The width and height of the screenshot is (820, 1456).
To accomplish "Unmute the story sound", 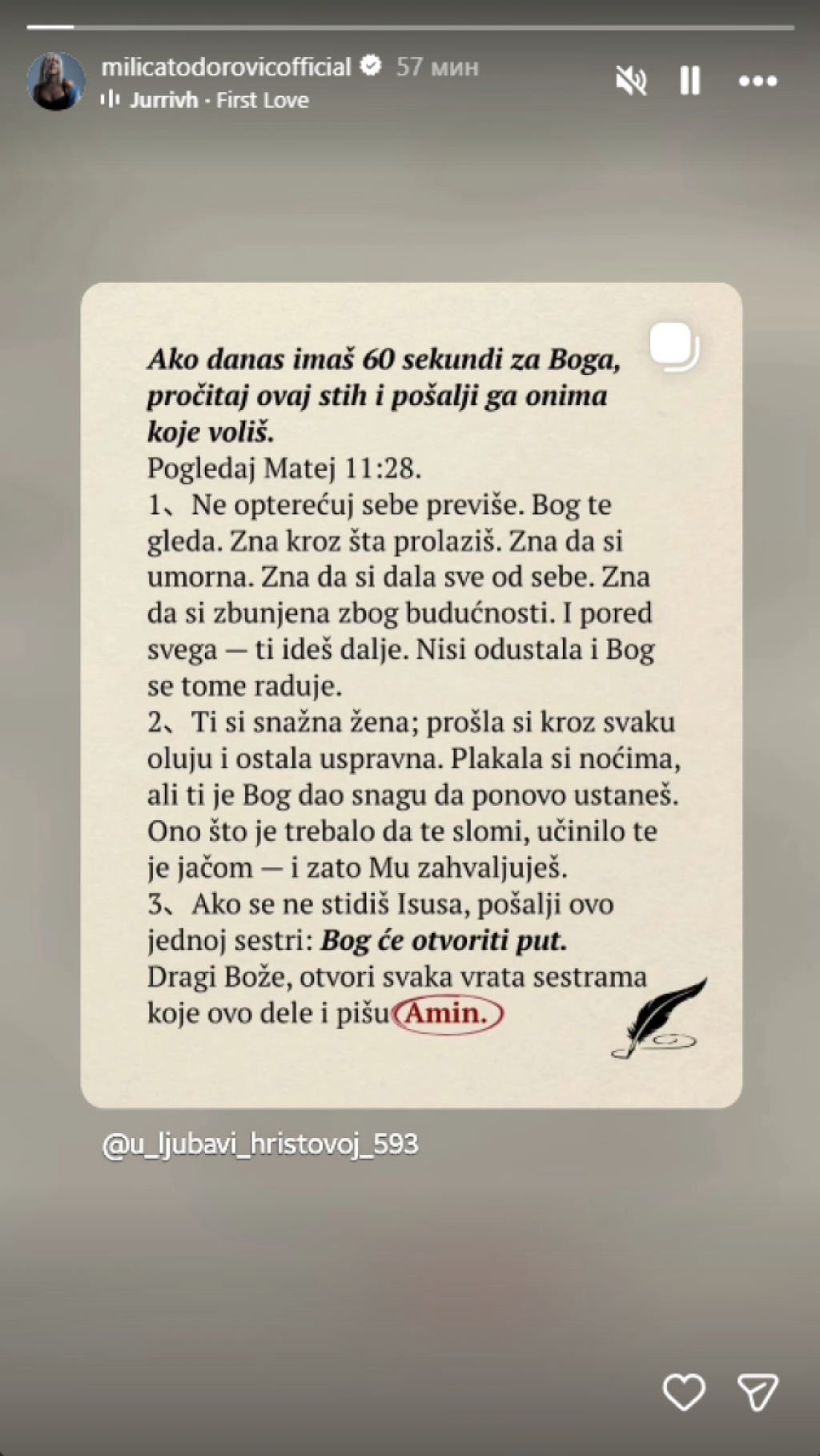I will (x=631, y=81).
